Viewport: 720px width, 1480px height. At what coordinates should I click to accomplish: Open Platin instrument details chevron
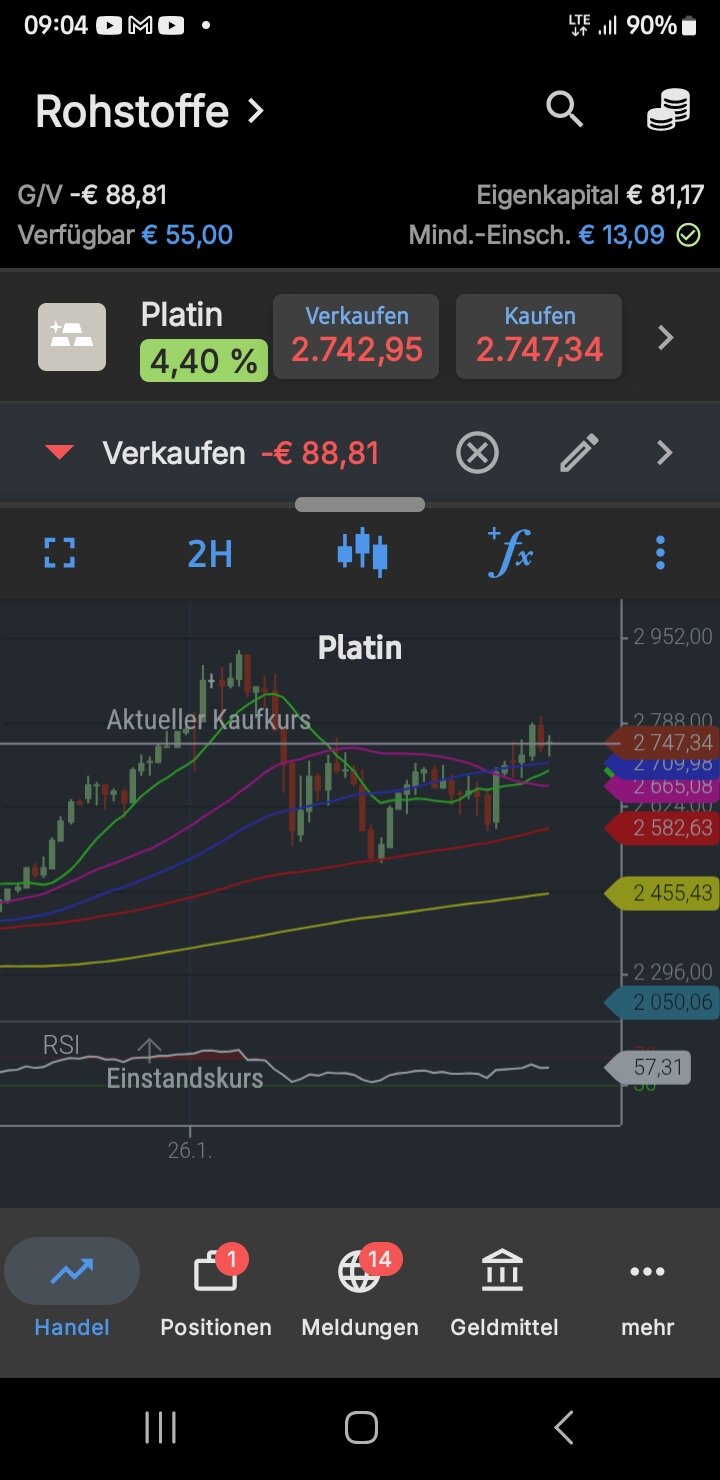(x=665, y=338)
